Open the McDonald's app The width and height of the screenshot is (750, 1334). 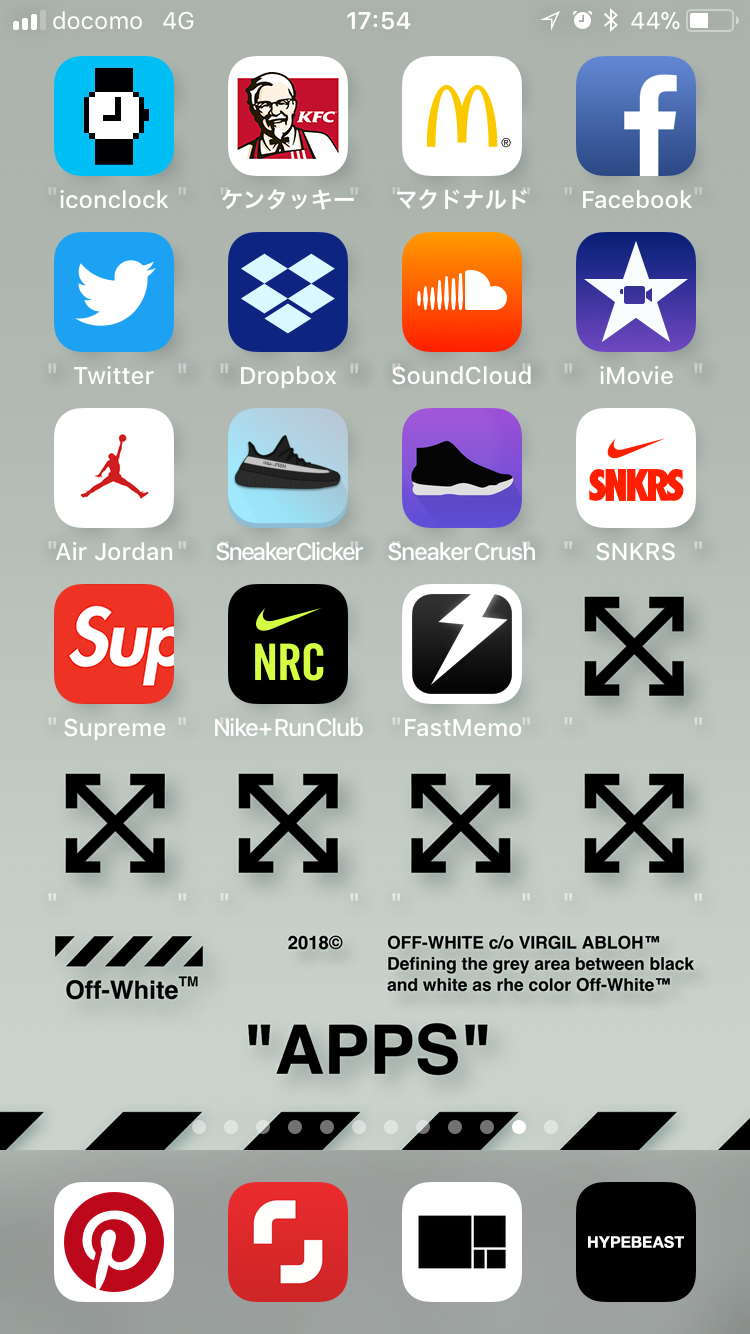pyautogui.click(x=462, y=116)
